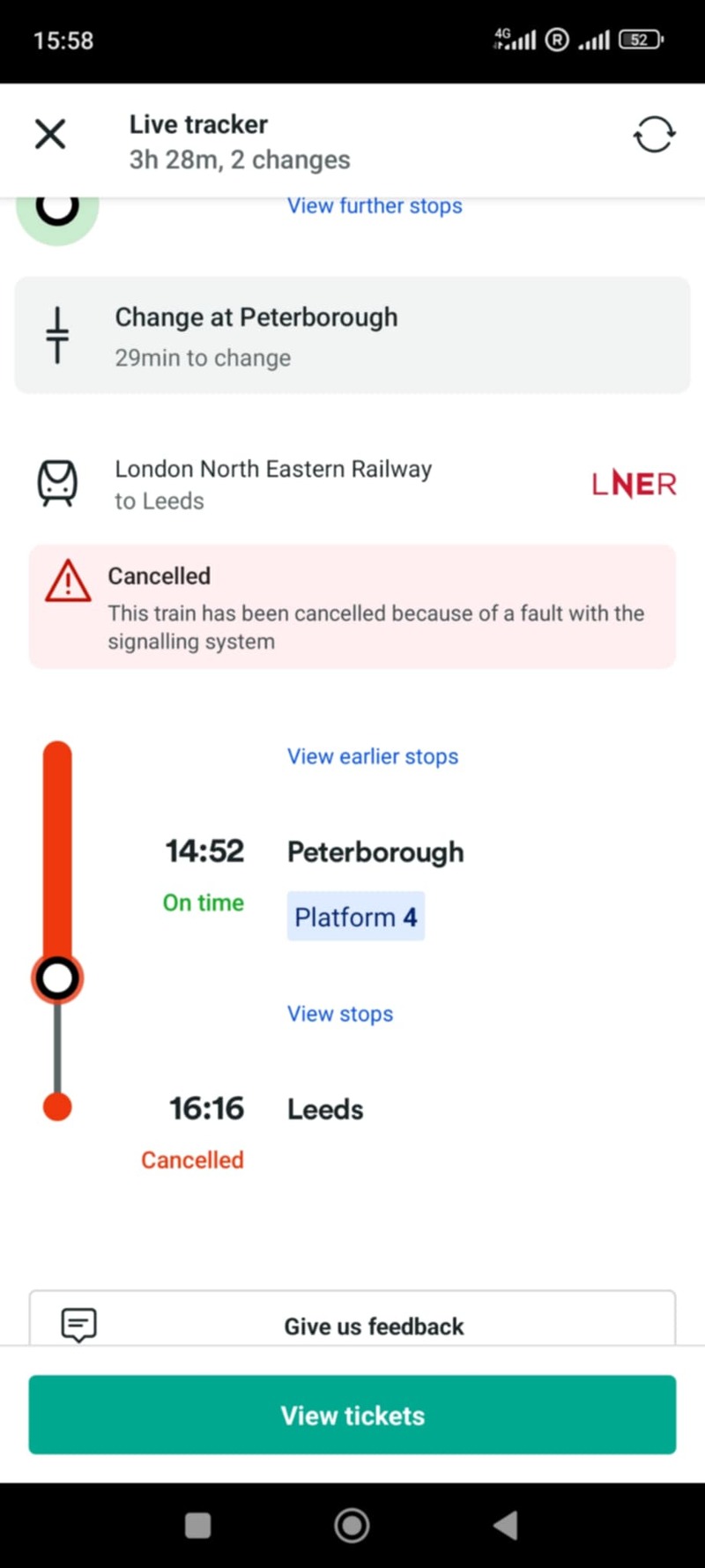Tap the View tickets button
Screen dimensions: 705x1568
tap(352, 1415)
